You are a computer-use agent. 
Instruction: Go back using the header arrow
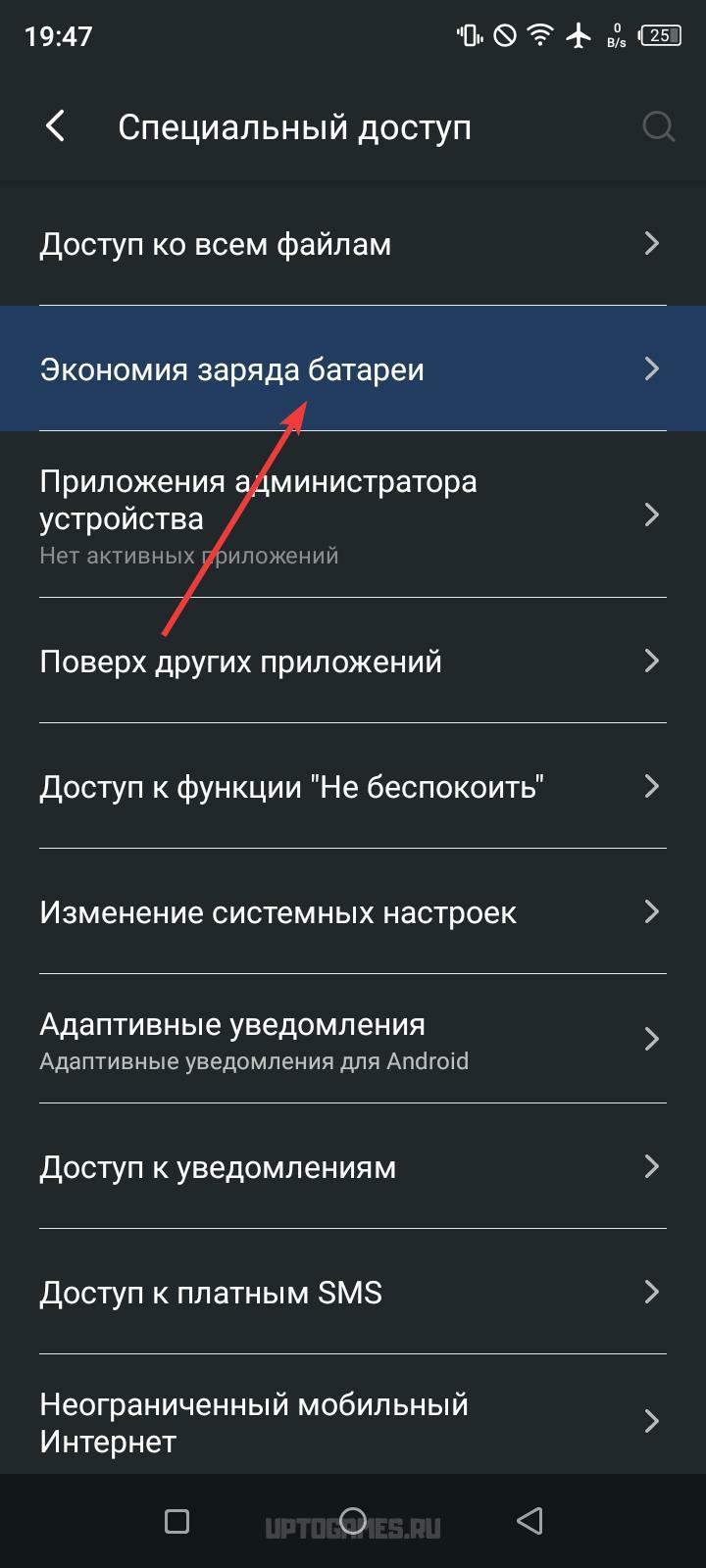coord(55,126)
